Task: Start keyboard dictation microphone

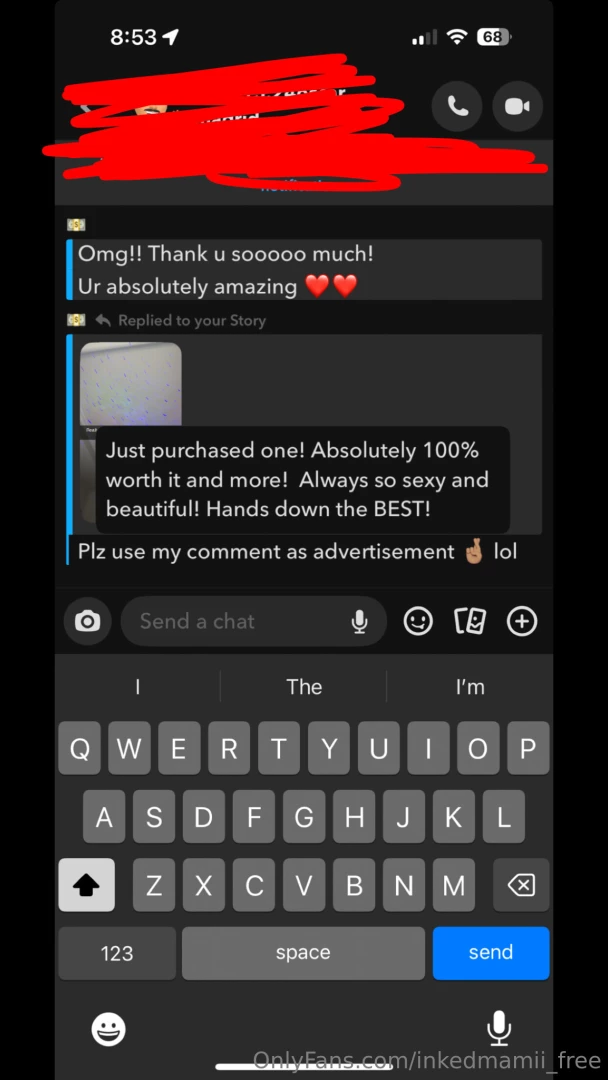Action: coord(498,1027)
